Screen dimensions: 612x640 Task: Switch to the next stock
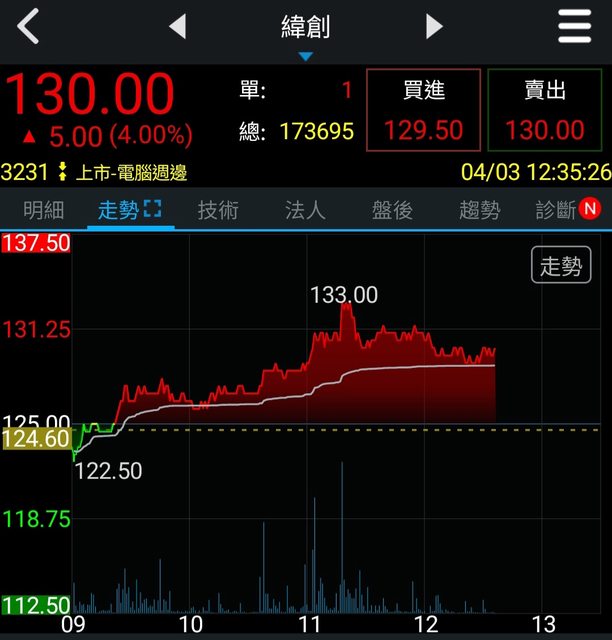[434, 27]
